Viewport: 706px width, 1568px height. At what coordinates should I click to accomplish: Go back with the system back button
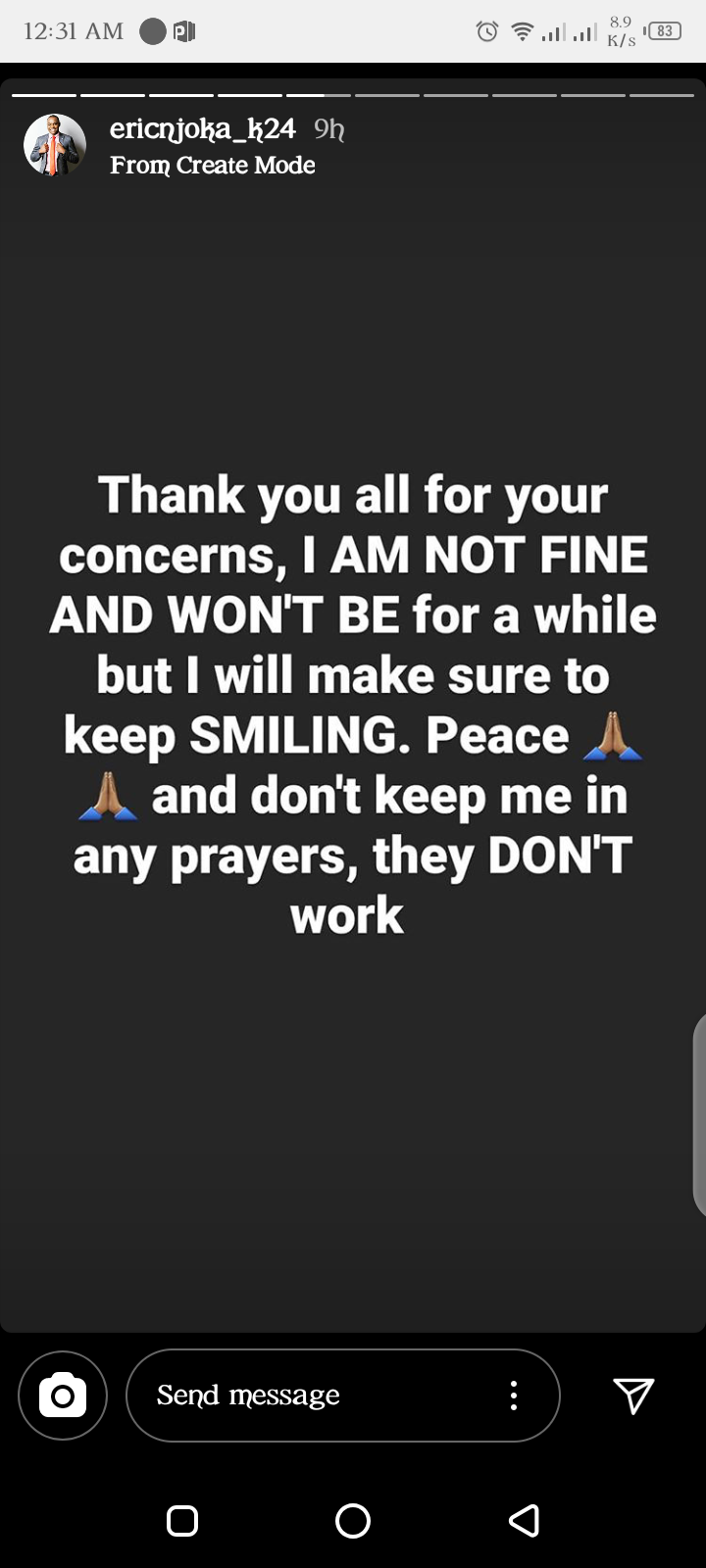pyautogui.click(x=524, y=1520)
